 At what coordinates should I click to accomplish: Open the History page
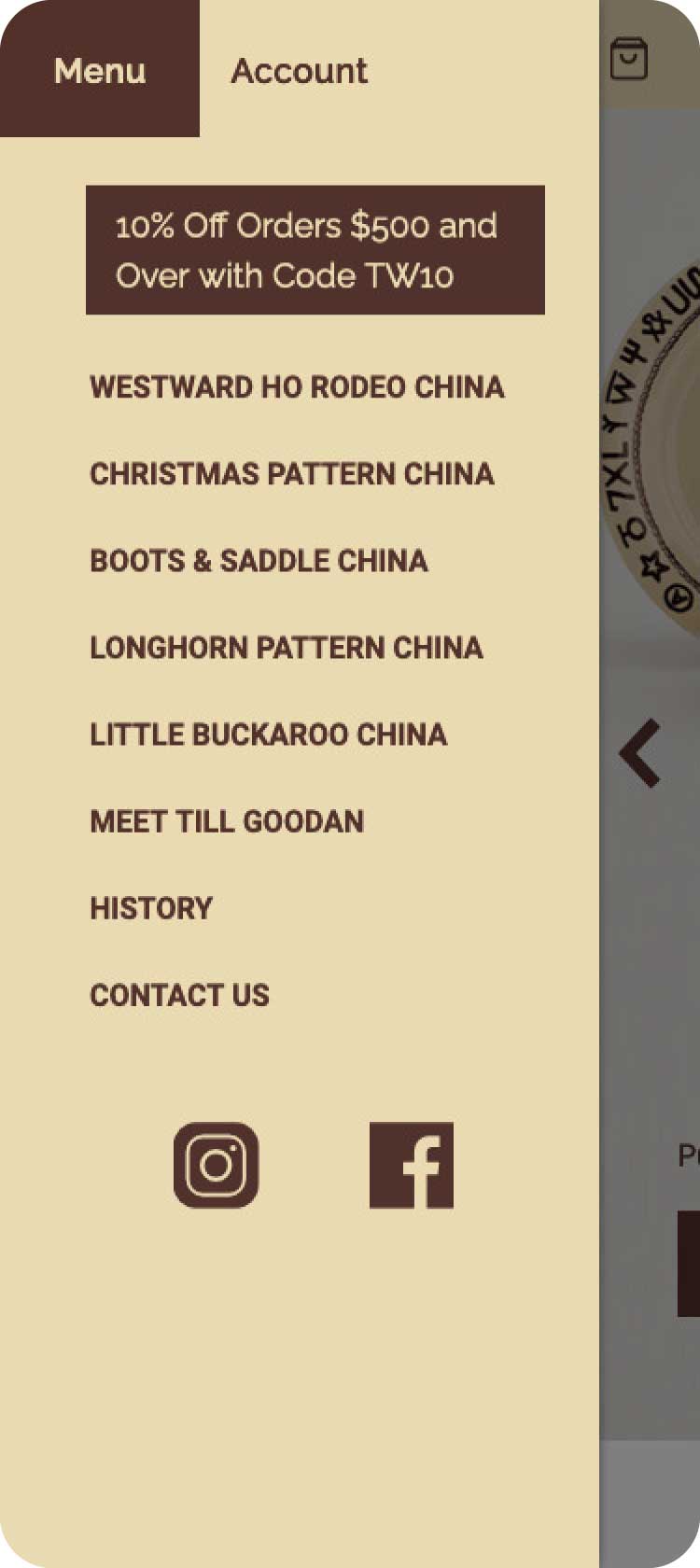pyautogui.click(x=151, y=908)
